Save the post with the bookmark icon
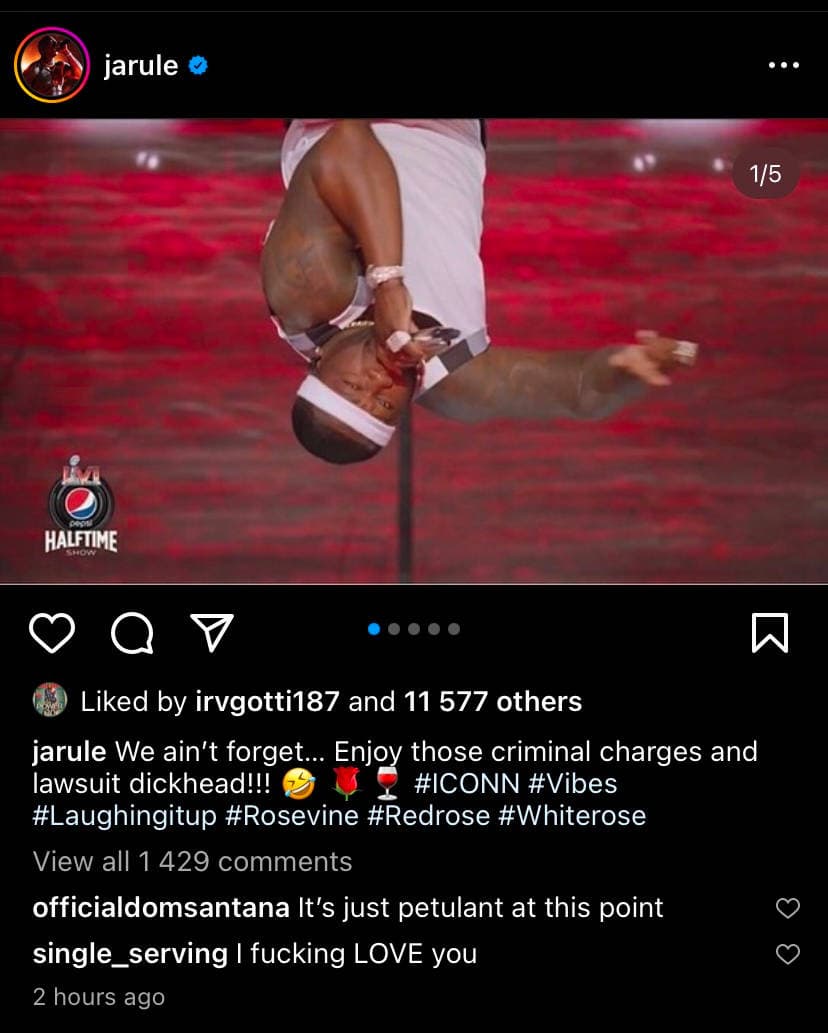 [769, 633]
